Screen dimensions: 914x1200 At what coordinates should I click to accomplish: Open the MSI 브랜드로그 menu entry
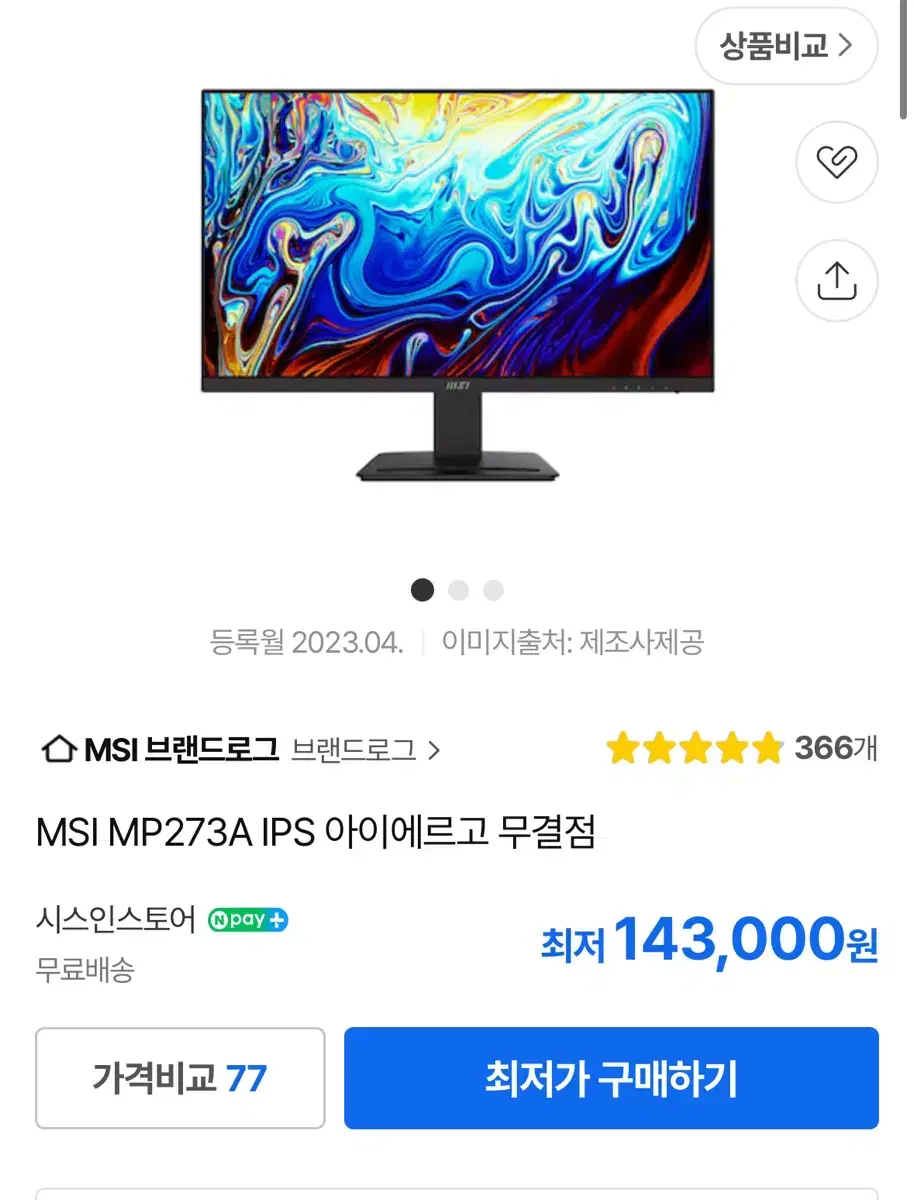click(x=180, y=749)
